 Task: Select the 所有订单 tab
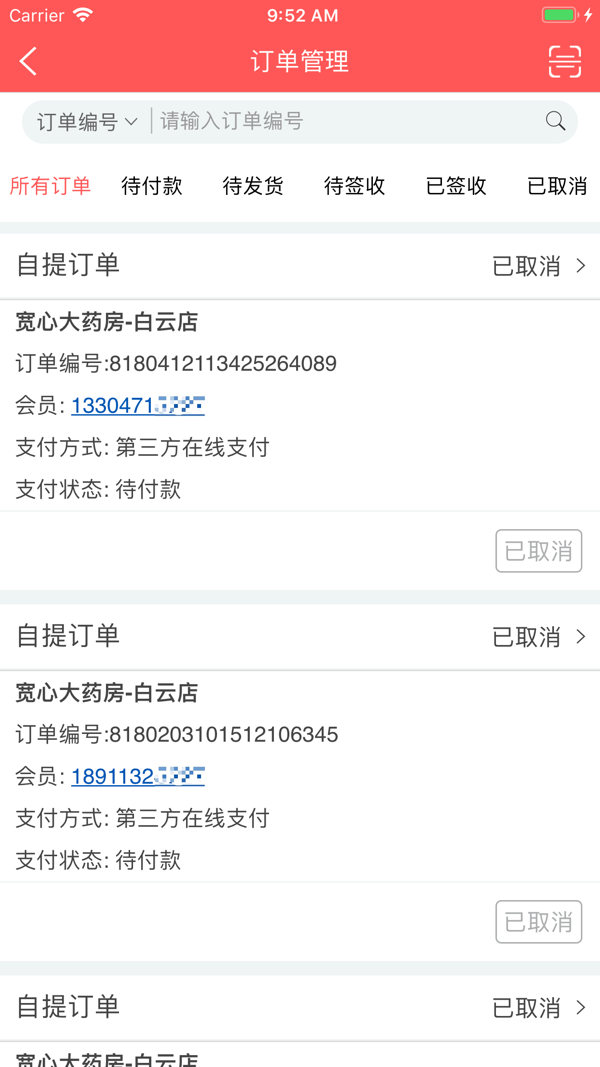pyautogui.click(x=50, y=186)
